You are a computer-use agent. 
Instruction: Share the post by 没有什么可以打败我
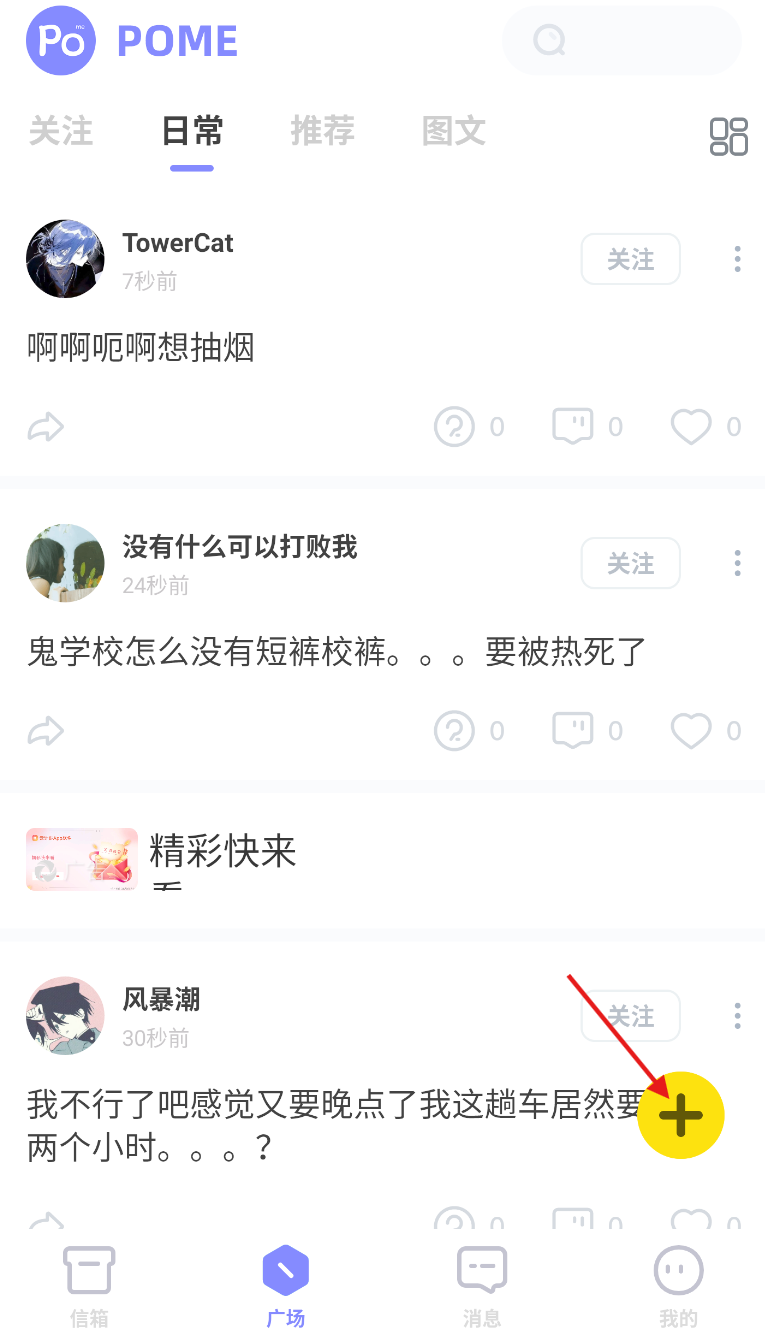pos(45,732)
